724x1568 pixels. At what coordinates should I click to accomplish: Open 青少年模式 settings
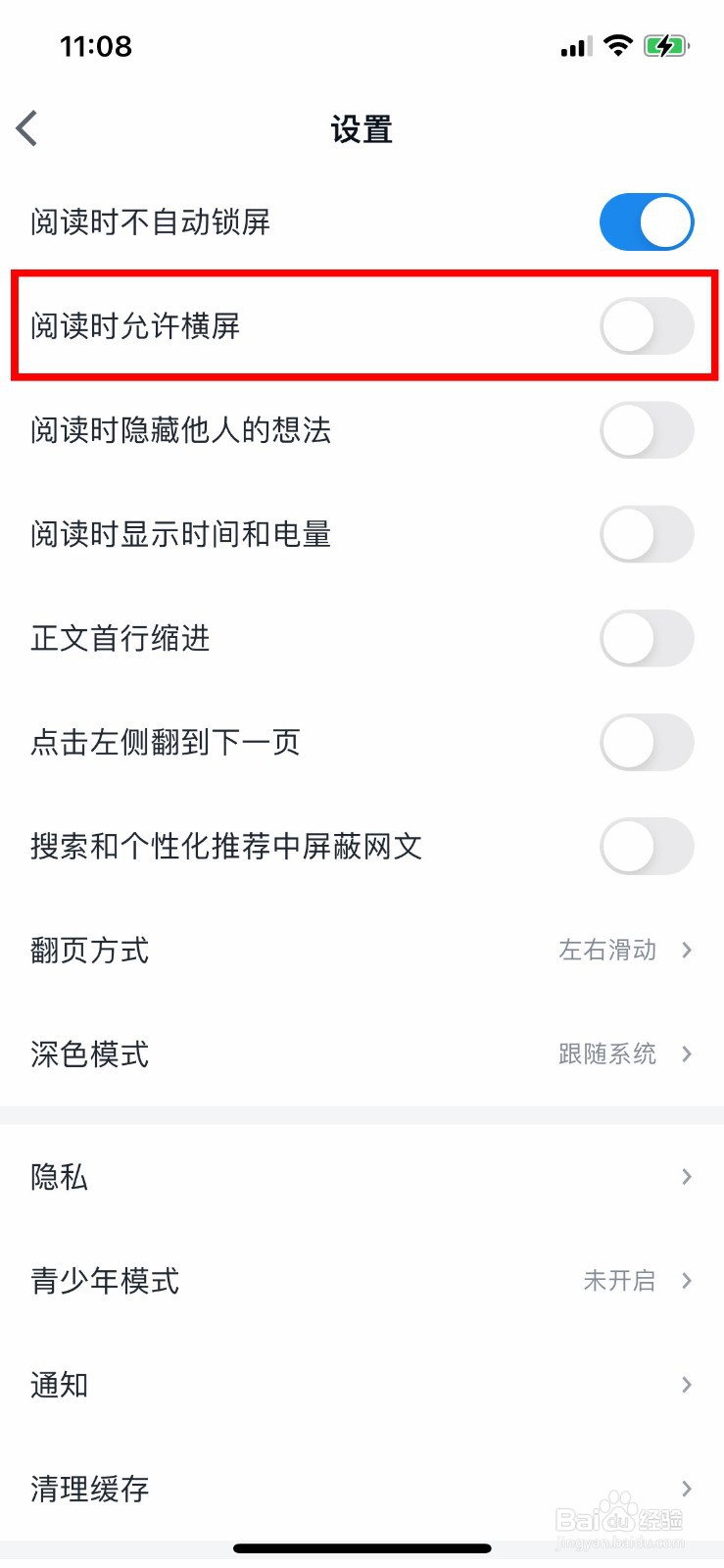[362, 1280]
